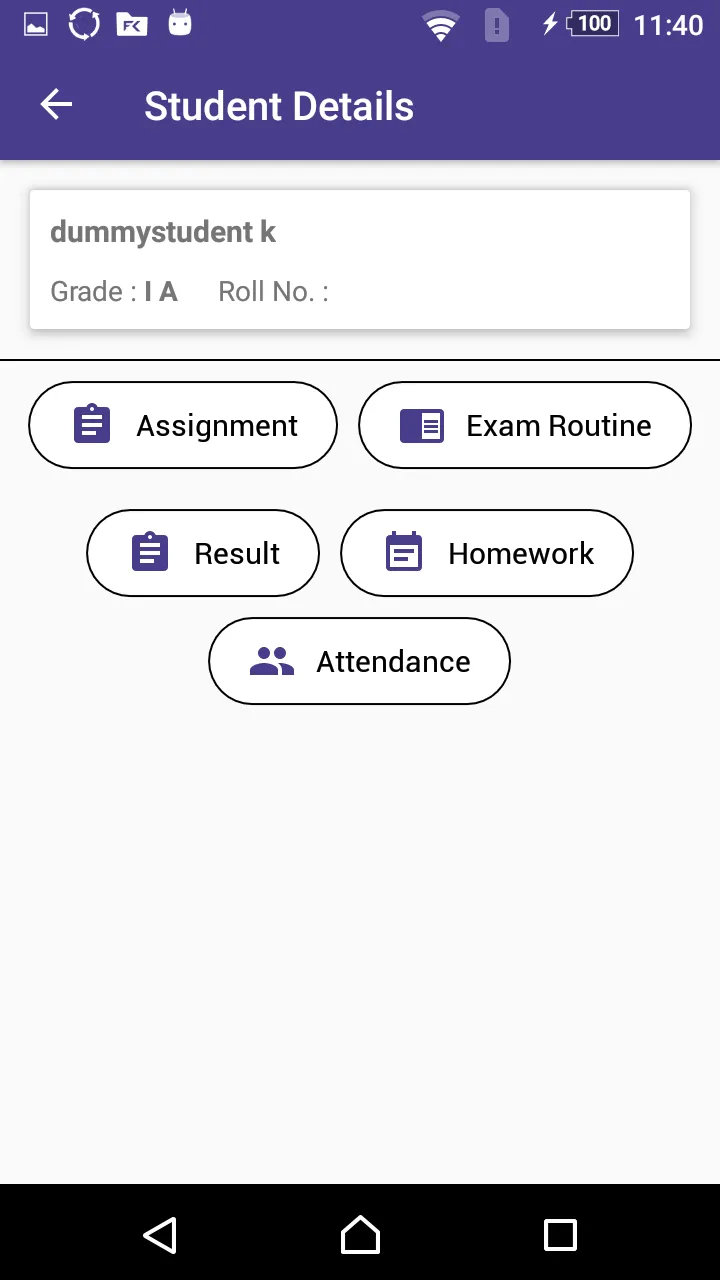720x1280 pixels.
Task: View the Exam Routine
Action: [524, 425]
